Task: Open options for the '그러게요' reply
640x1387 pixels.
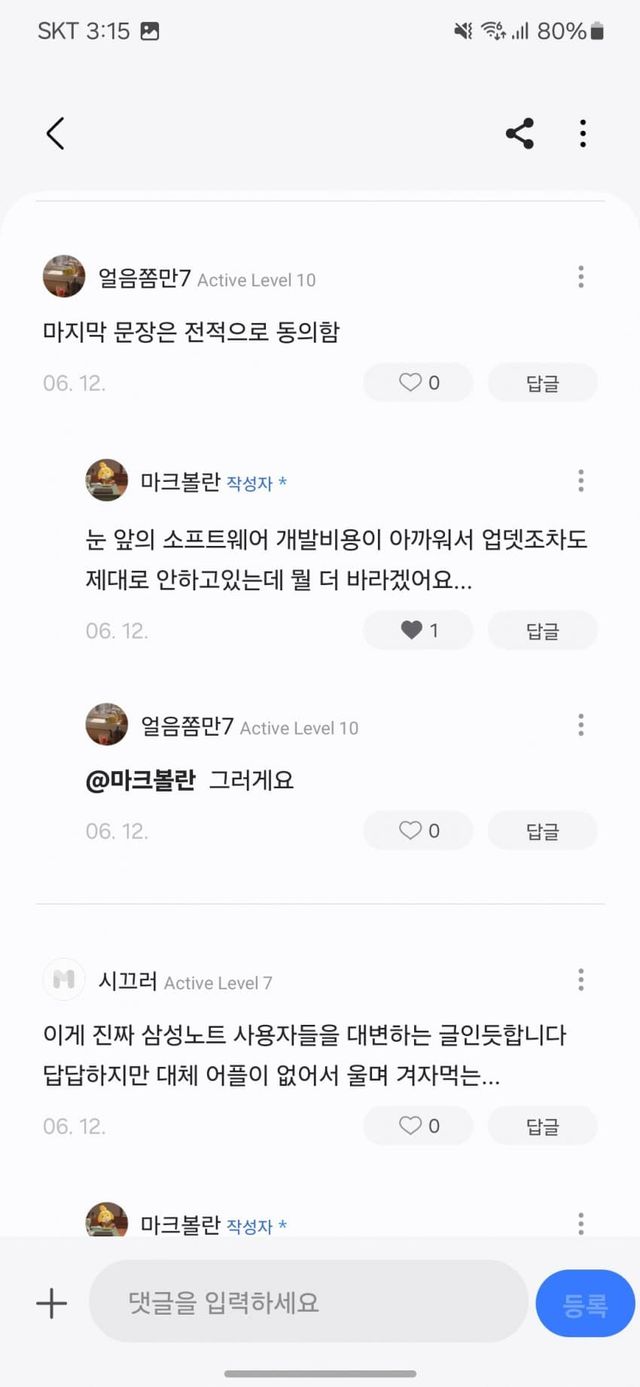Action: click(x=581, y=725)
